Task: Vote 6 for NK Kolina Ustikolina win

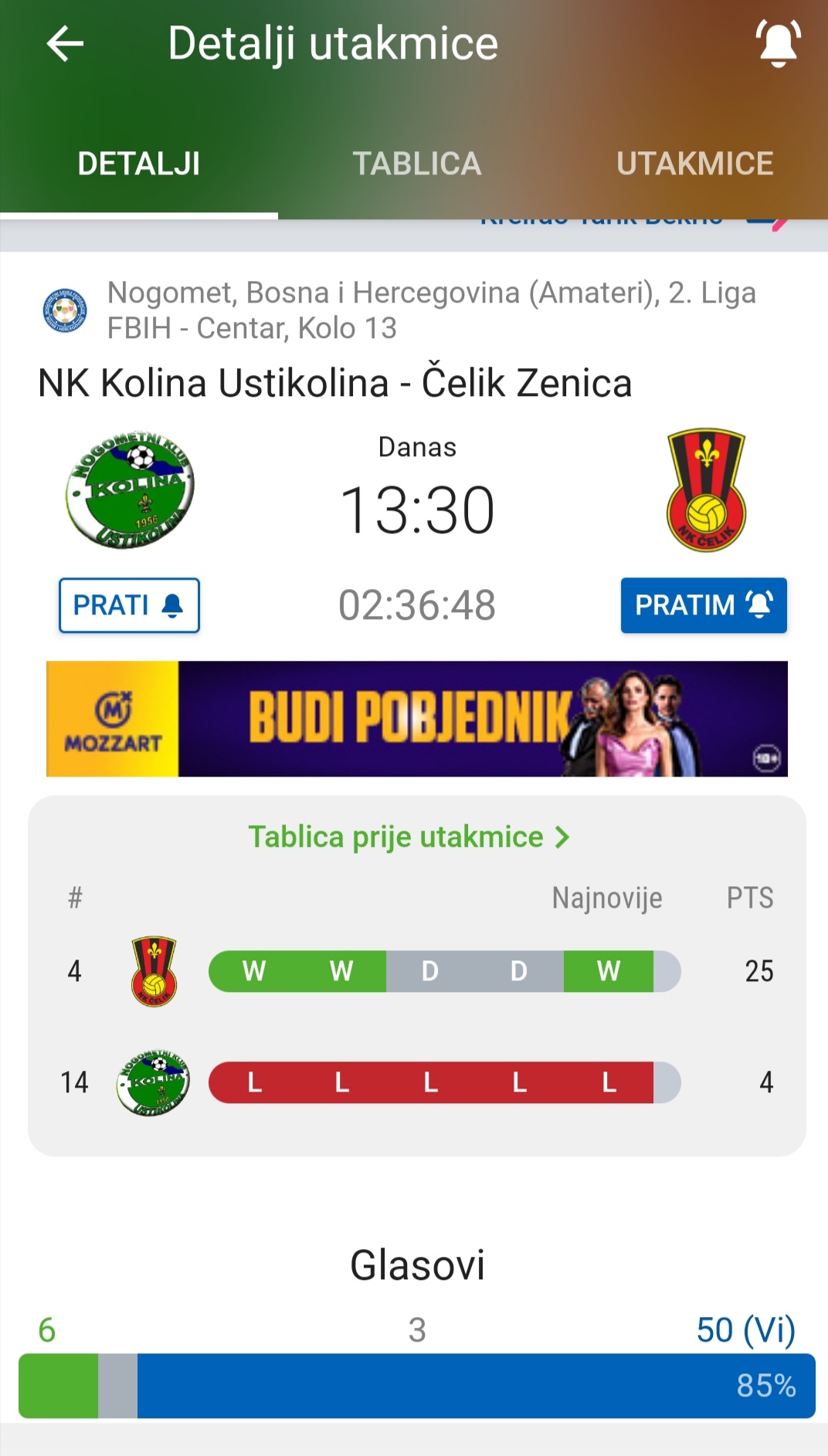Action: pyautogui.click(x=58, y=1385)
